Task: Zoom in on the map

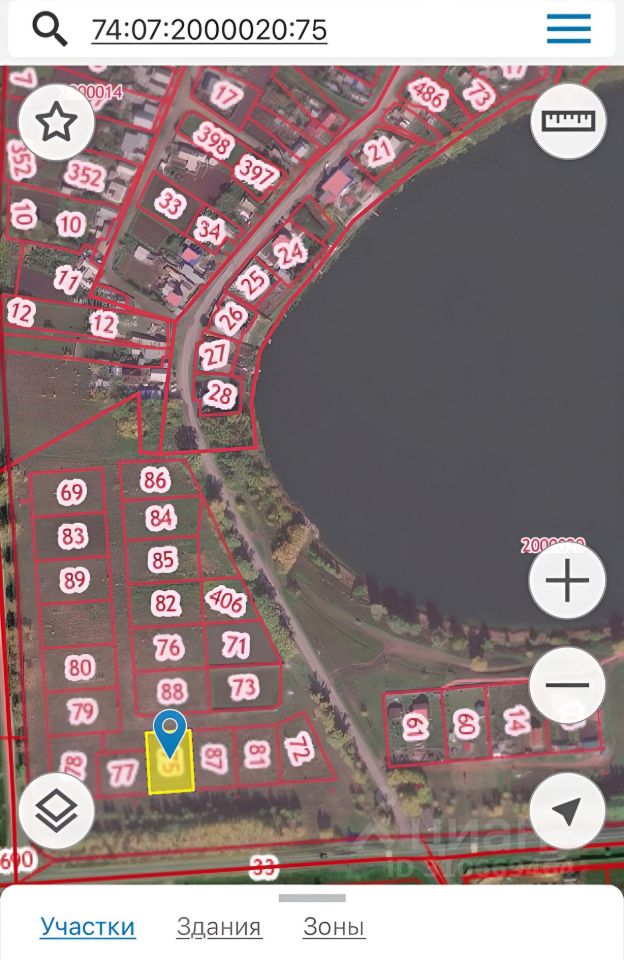Action: click(567, 581)
